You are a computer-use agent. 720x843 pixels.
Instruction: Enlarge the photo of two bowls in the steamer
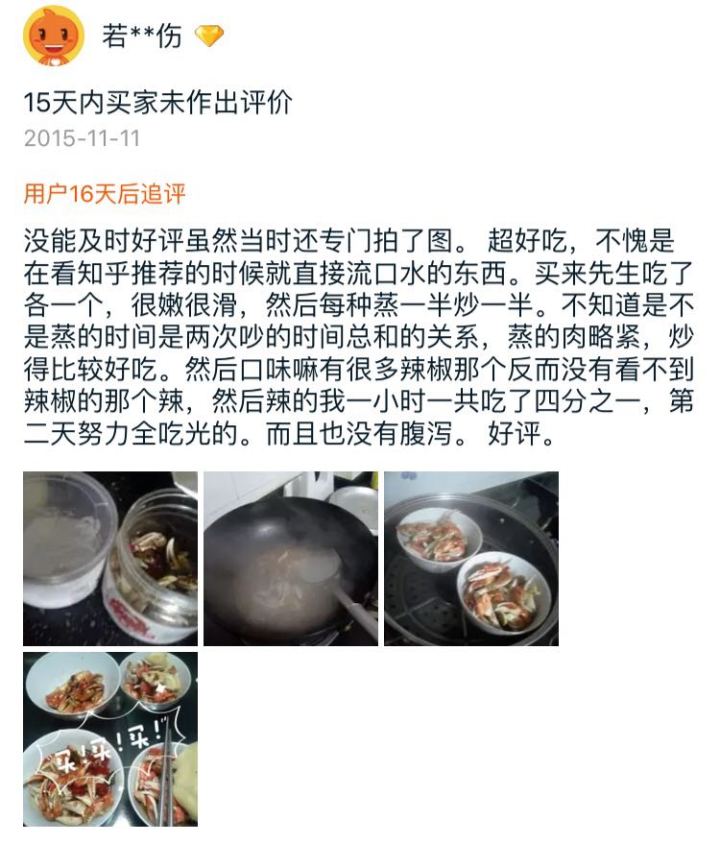coord(471,558)
